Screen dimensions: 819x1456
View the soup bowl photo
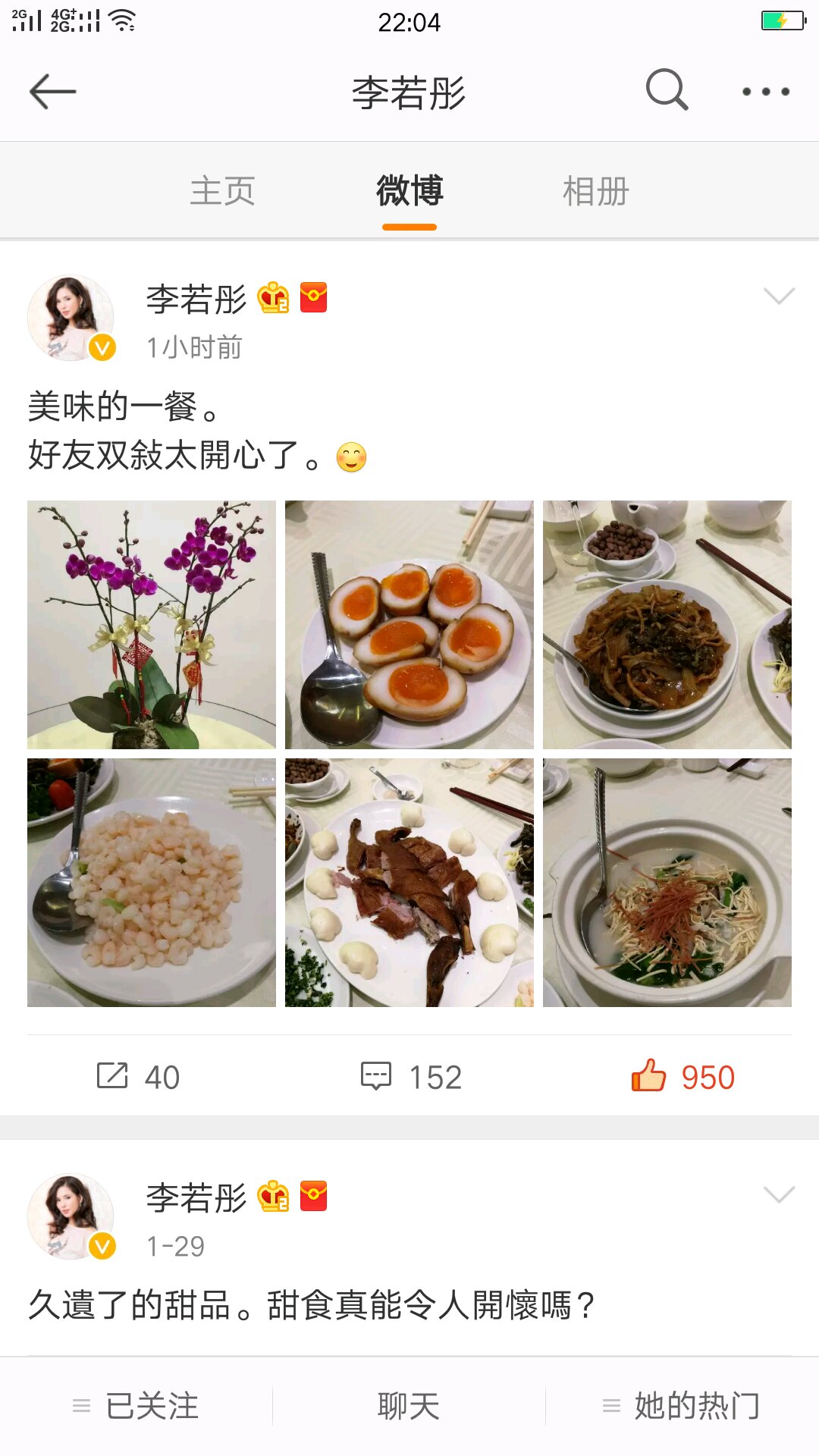pos(667,883)
